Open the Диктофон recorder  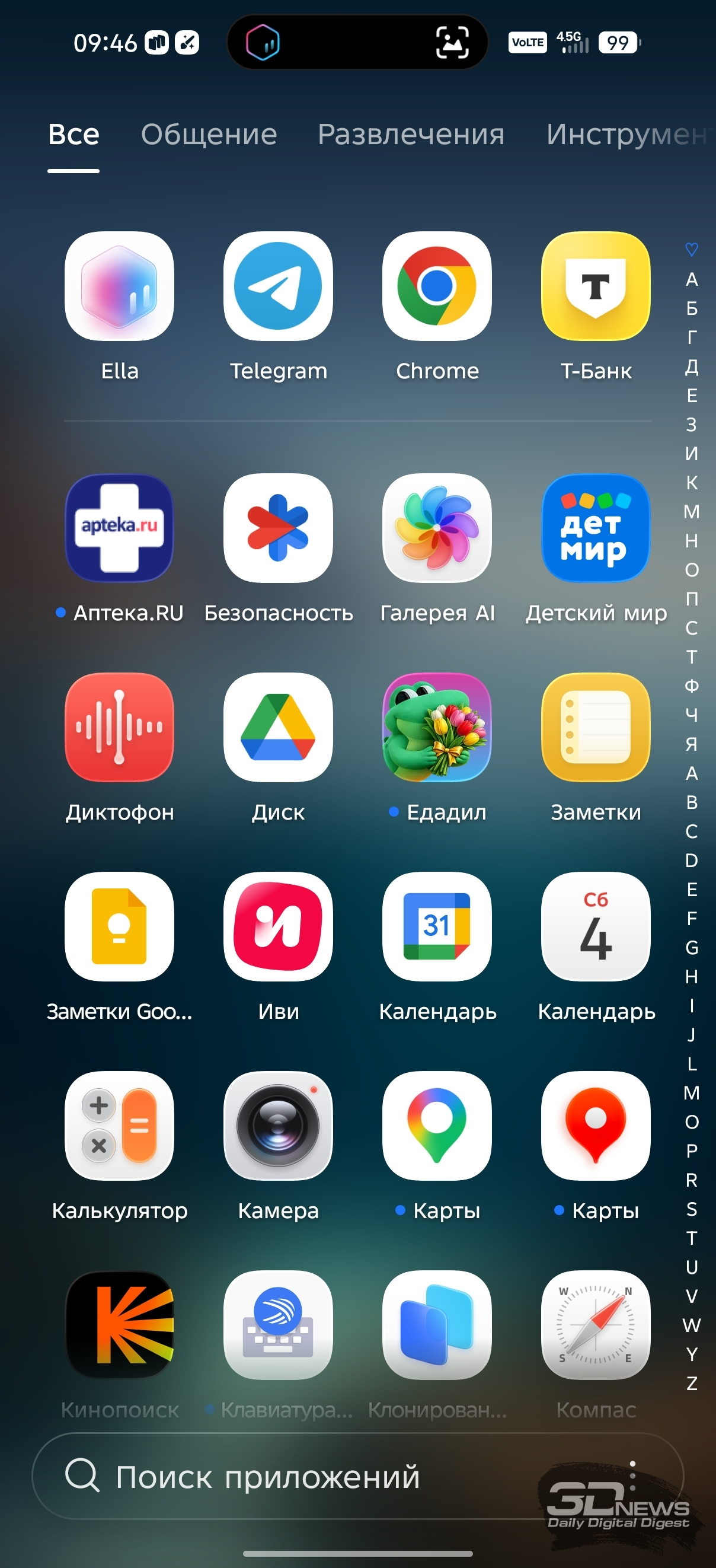click(119, 728)
